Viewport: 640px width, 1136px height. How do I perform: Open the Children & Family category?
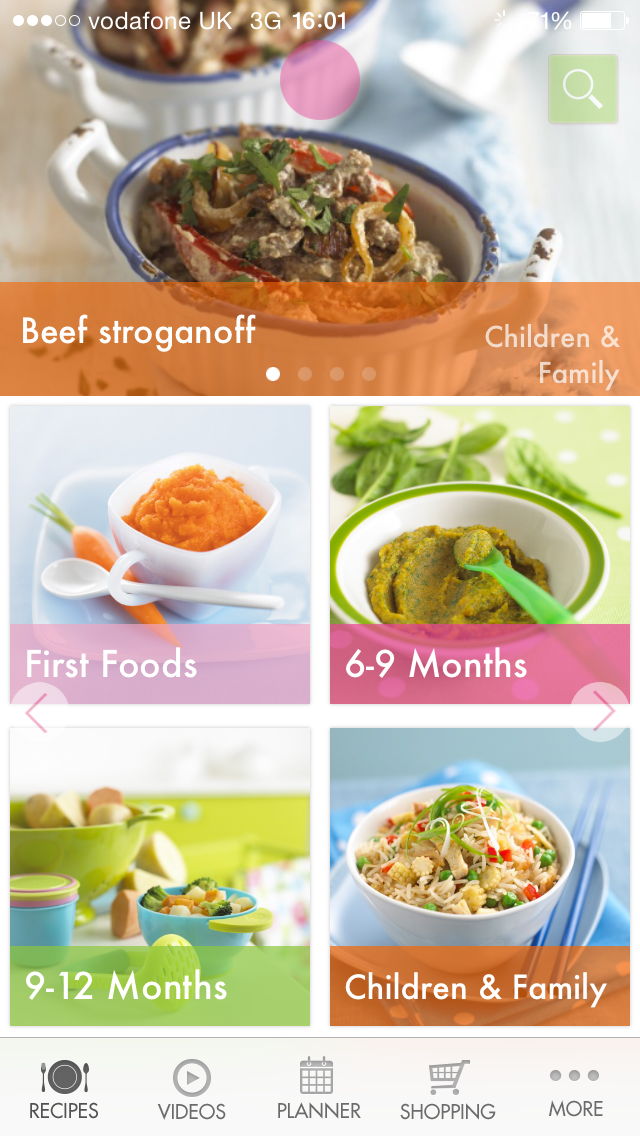tap(480, 875)
